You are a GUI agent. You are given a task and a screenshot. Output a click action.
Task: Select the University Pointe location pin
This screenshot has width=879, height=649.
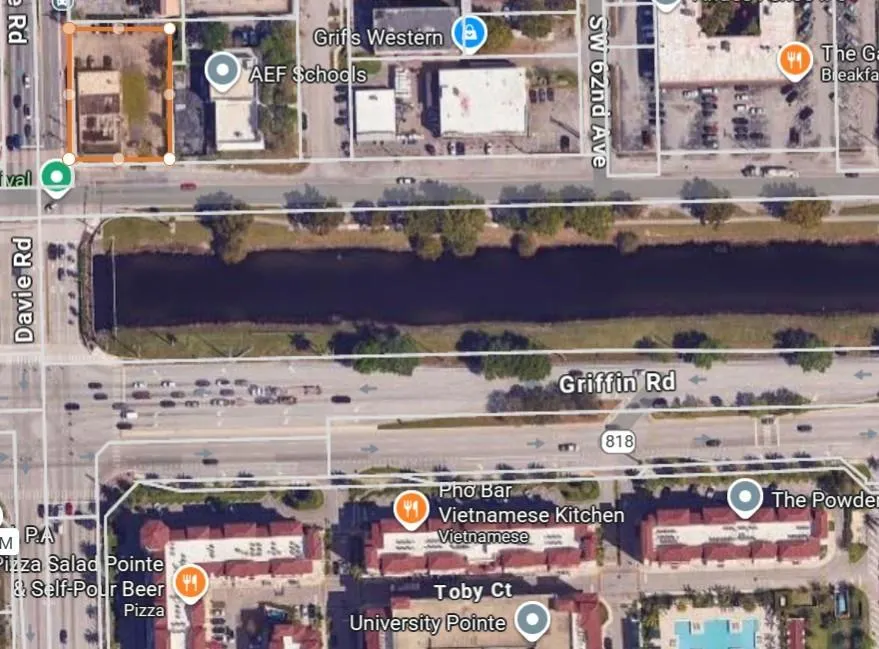point(532,620)
